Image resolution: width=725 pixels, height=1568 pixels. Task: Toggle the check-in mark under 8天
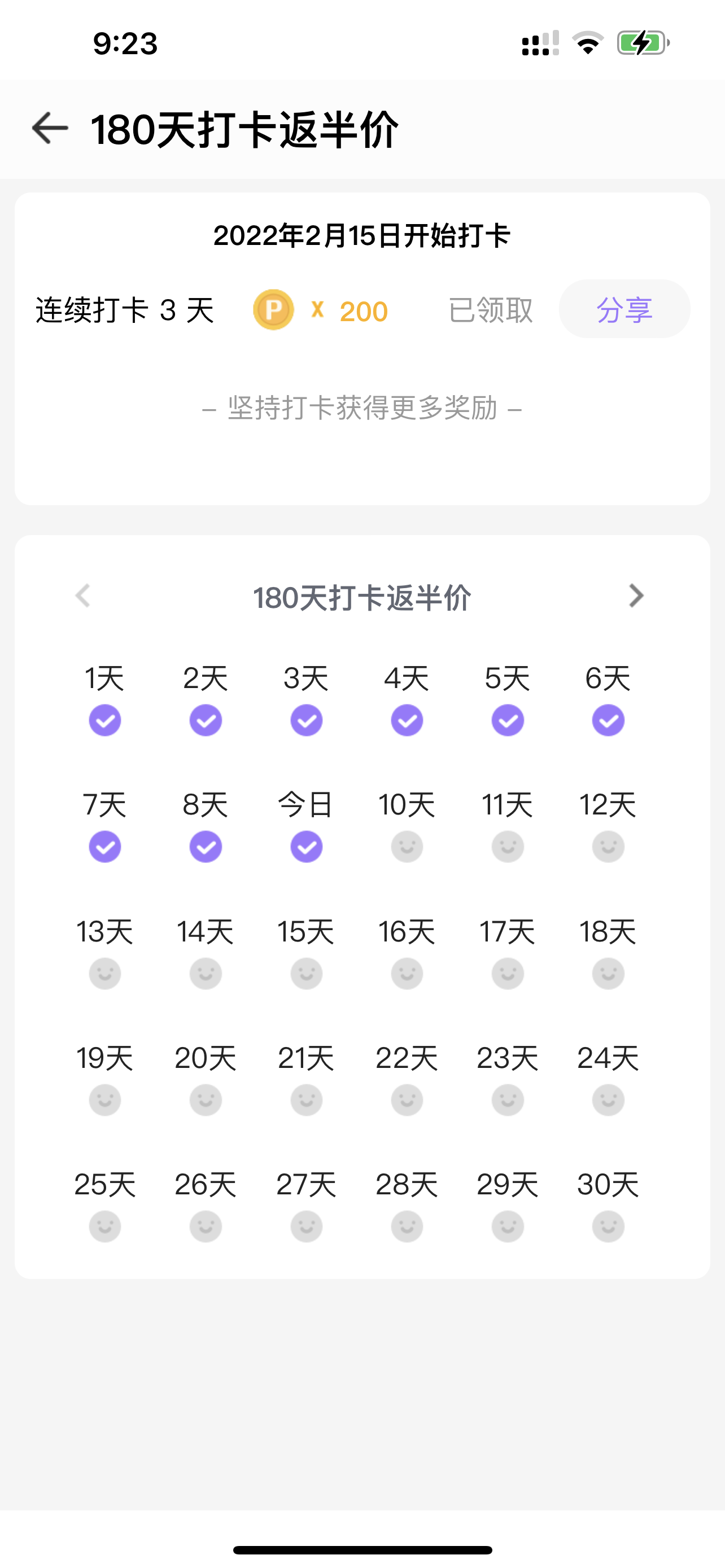point(205,846)
